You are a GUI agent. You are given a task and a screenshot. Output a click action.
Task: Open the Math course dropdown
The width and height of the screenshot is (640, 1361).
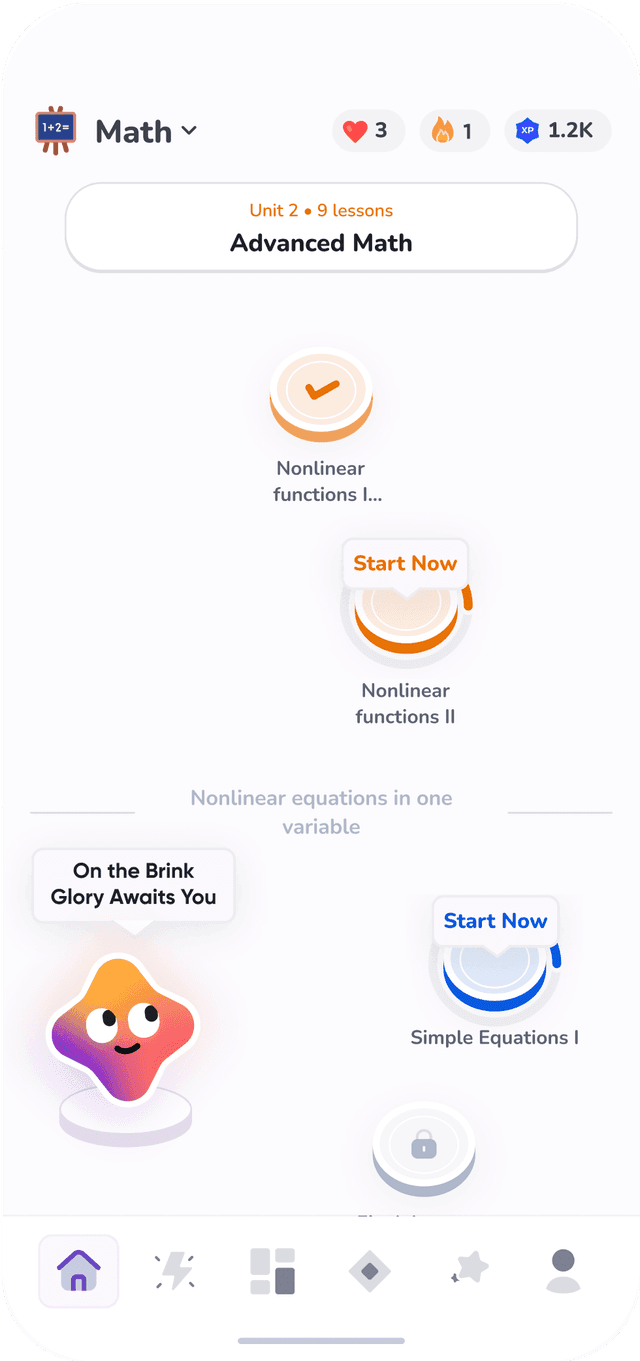point(145,131)
